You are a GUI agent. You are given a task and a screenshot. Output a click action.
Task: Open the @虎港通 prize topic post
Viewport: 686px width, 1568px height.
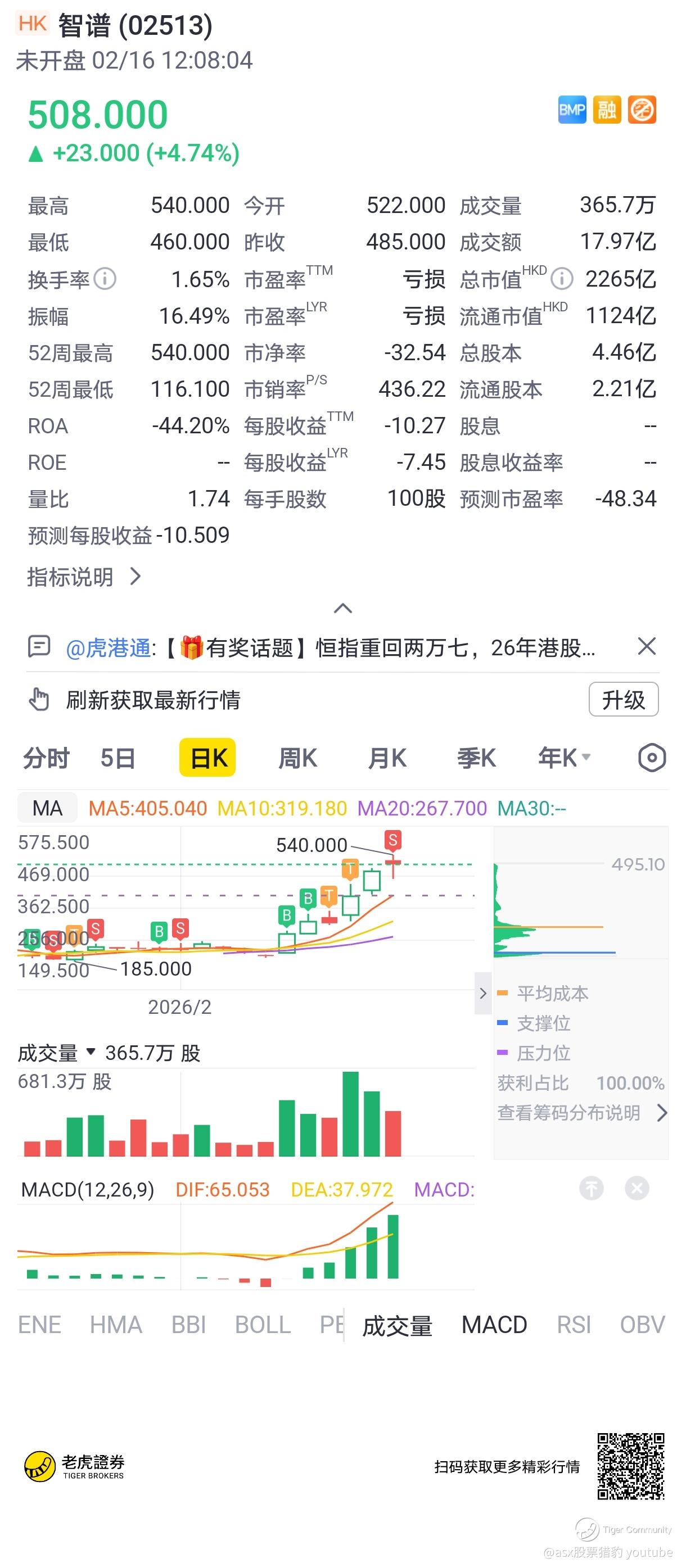click(x=330, y=647)
